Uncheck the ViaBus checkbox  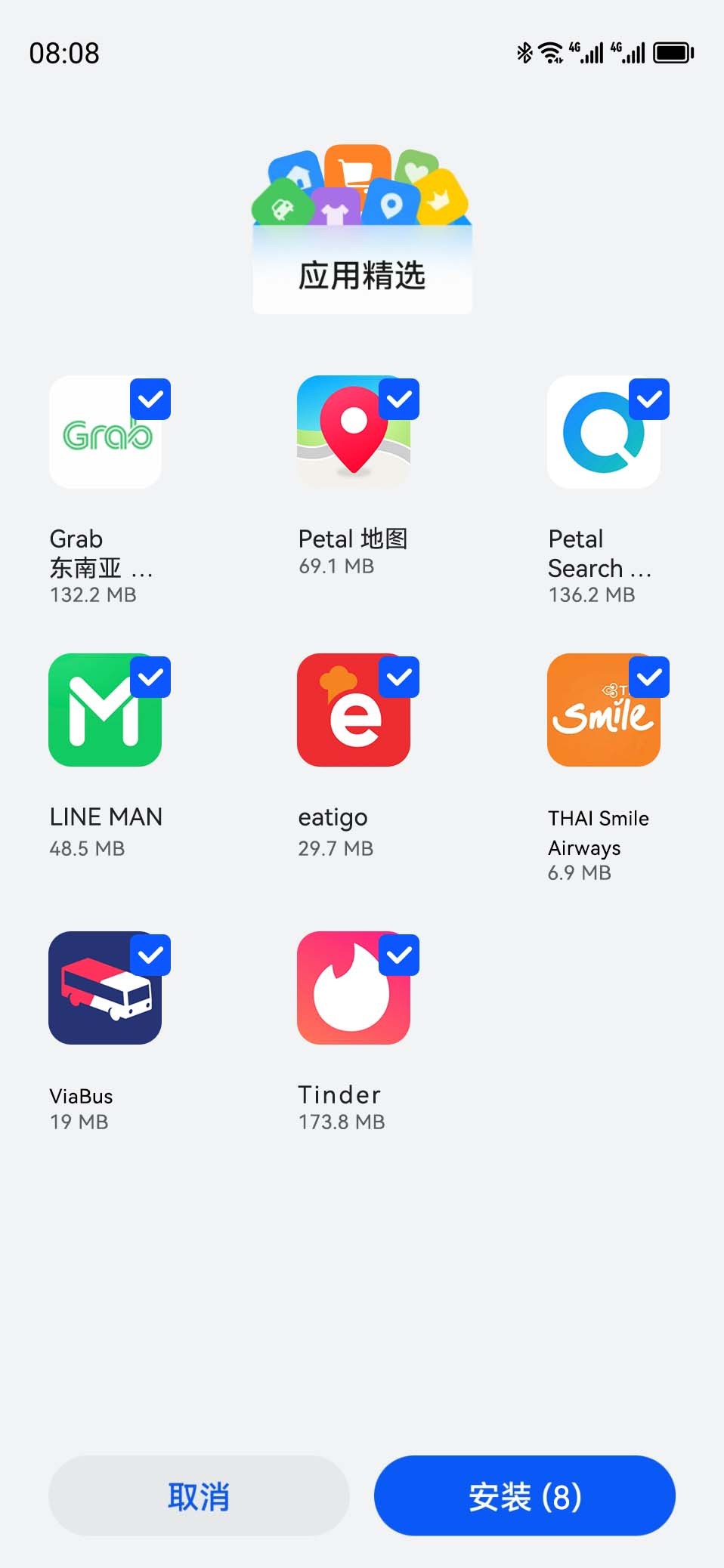point(150,954)
